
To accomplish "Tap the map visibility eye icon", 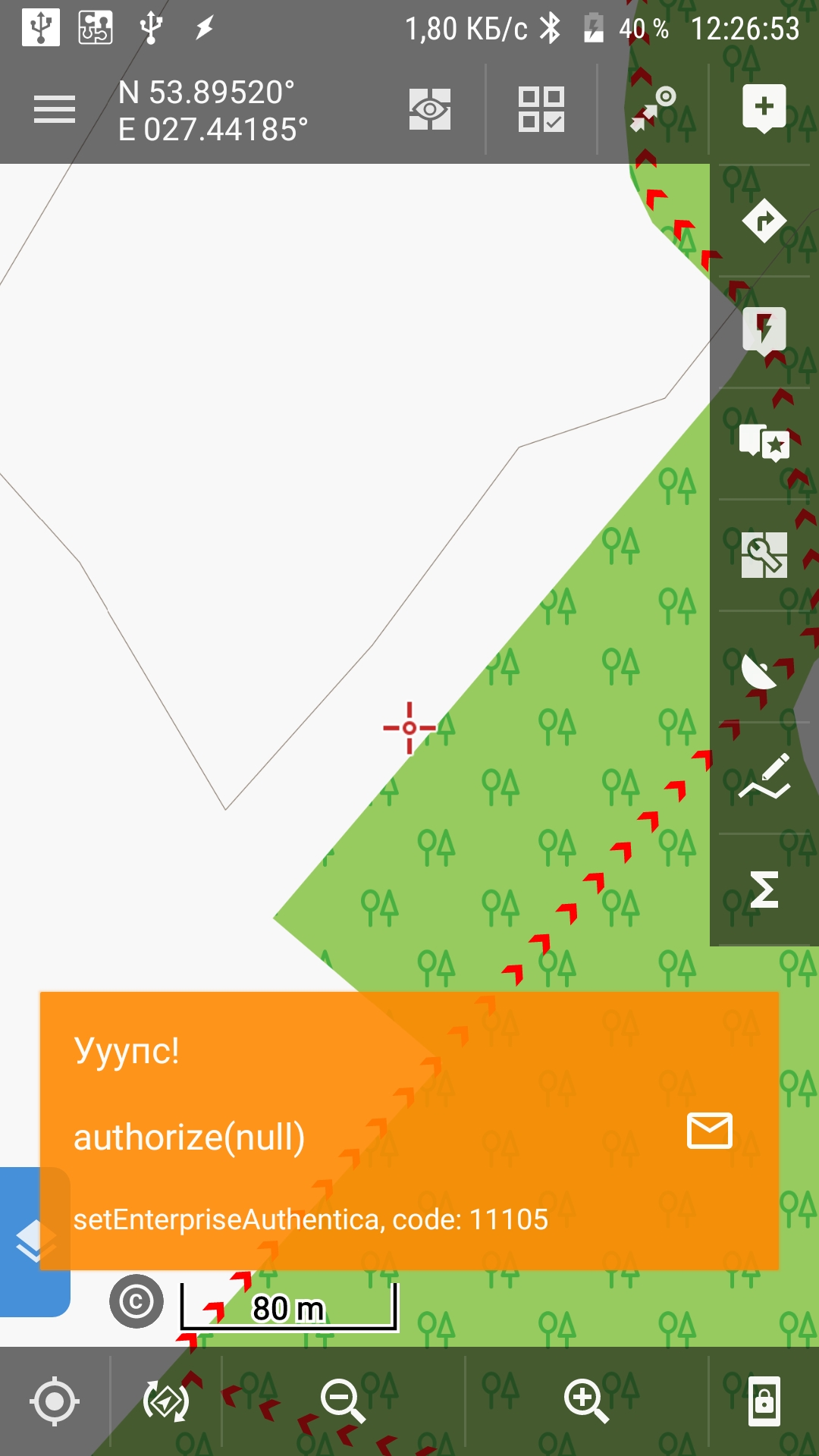I will (430, 110).
